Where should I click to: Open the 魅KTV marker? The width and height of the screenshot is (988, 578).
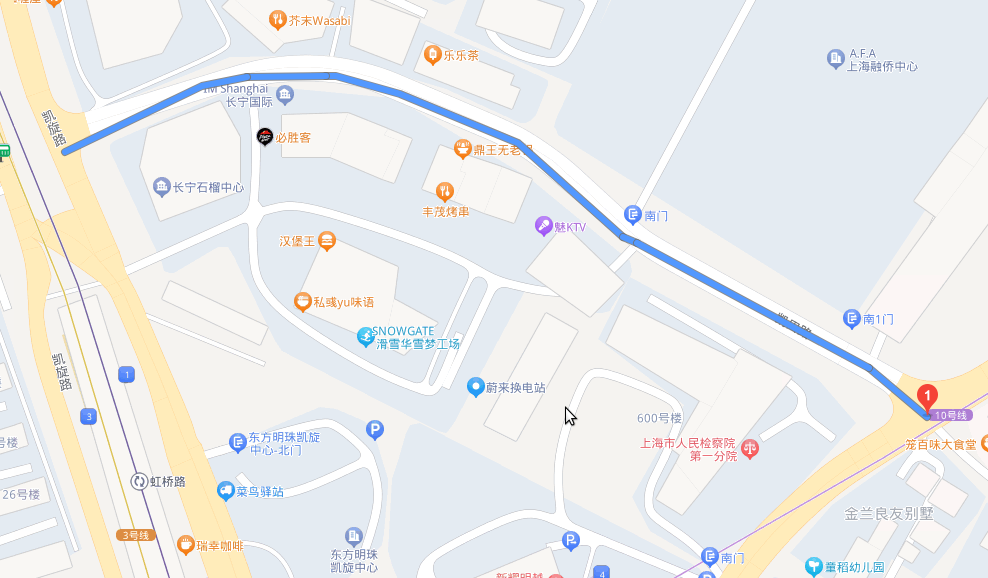[544, 227]
